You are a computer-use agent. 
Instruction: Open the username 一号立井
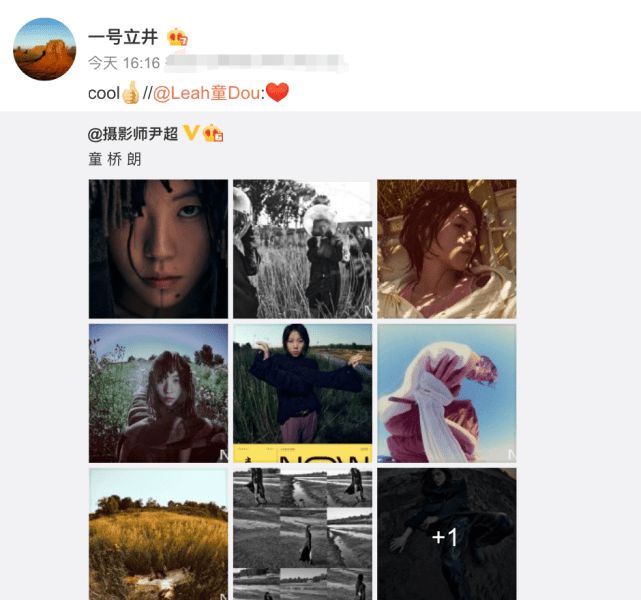pos(124,37)
